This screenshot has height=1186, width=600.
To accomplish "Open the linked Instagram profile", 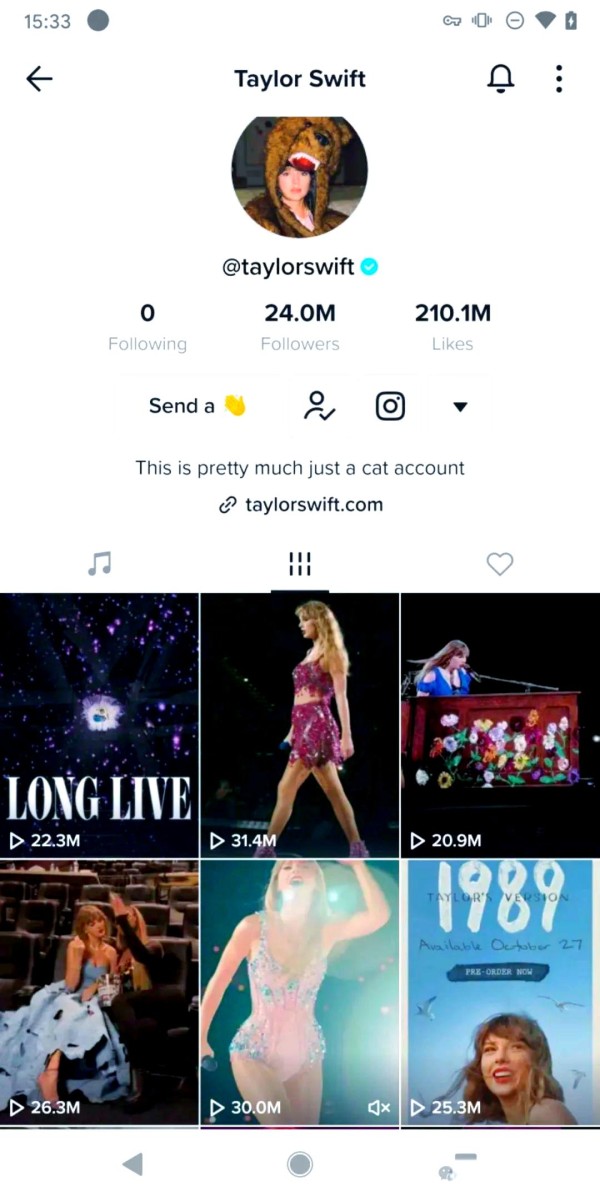I will [390, 406].
